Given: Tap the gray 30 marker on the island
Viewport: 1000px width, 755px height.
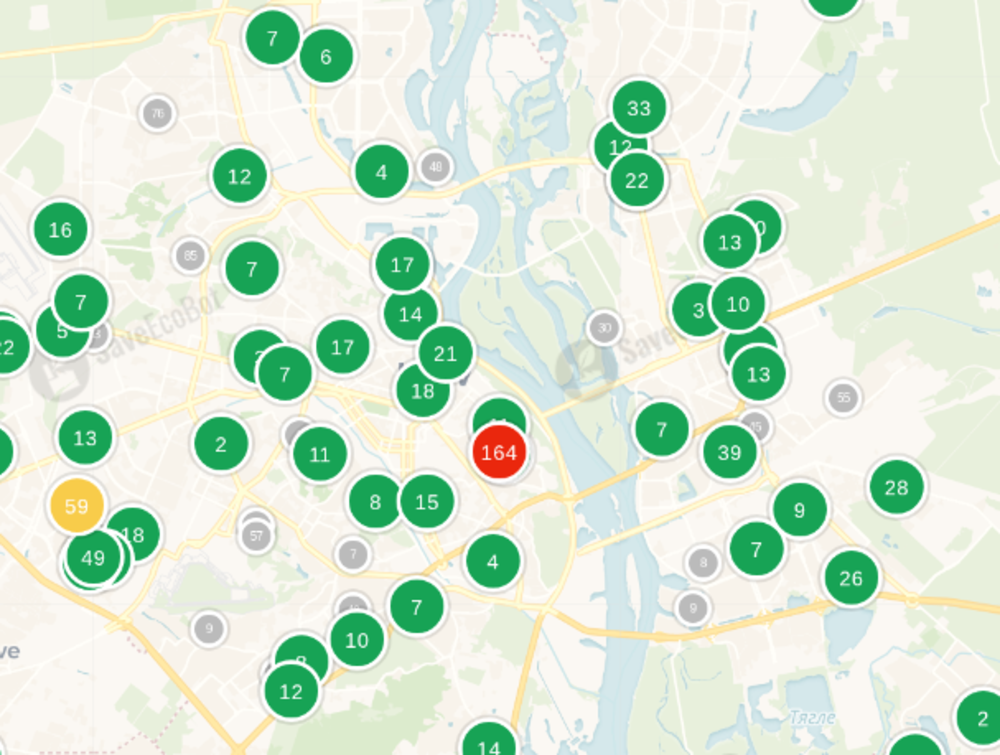Looking at the screenshot, I should click(603, 327).
